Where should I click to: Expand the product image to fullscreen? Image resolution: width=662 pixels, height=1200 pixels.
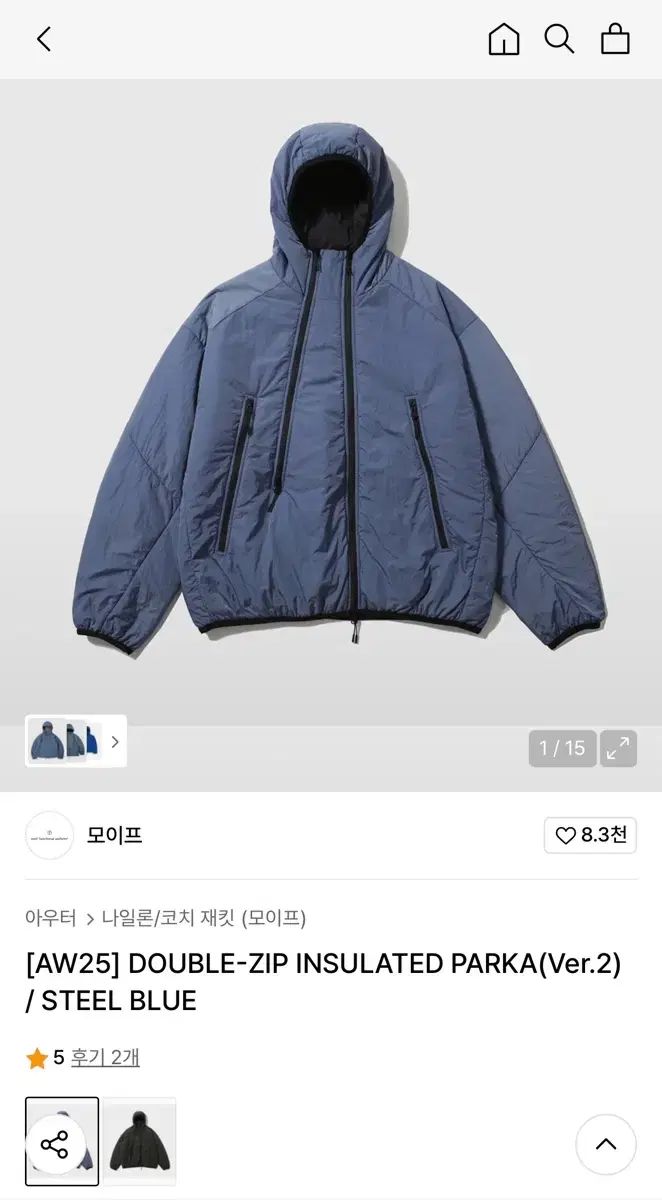click(x=618, y=748)
